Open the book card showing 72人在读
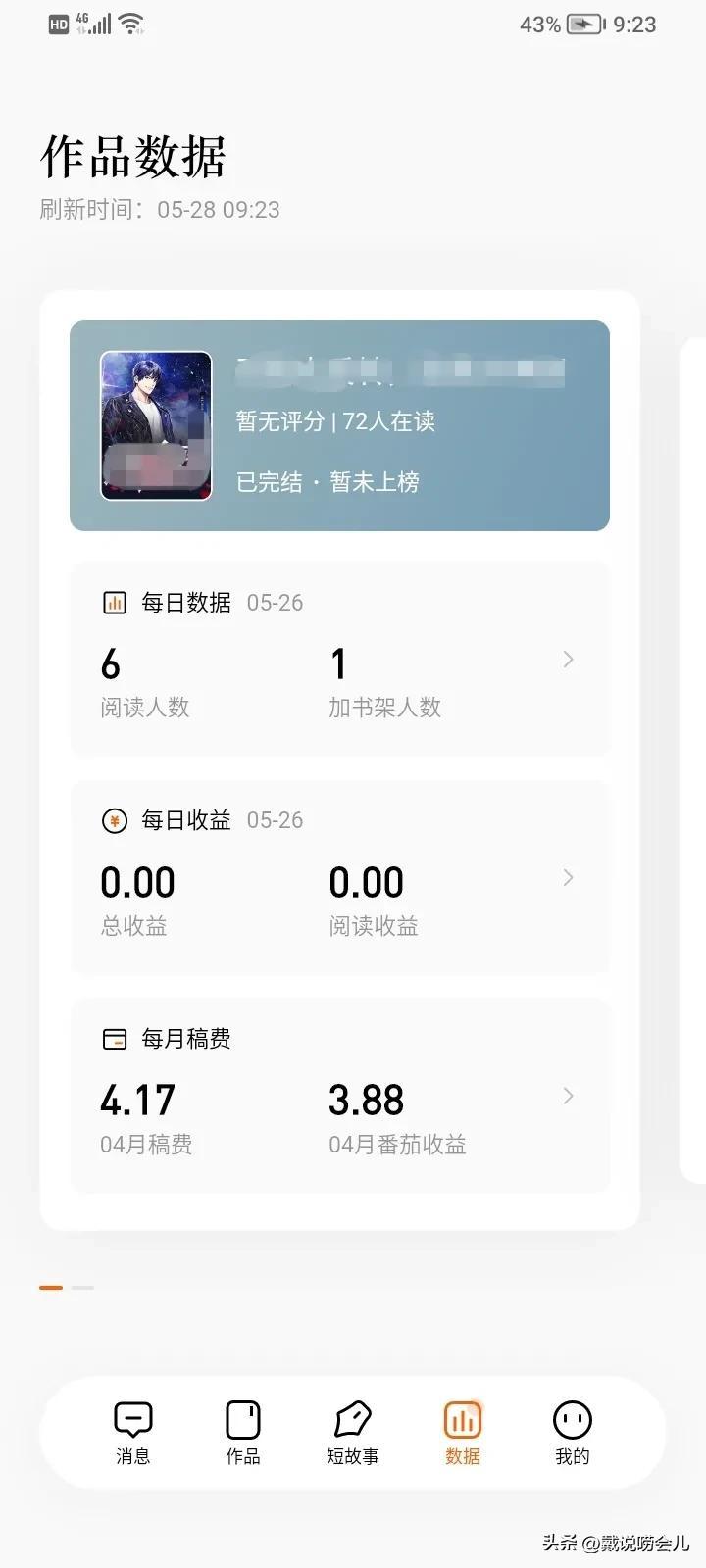The image size is (706, 1568). (x=339, y=425)
